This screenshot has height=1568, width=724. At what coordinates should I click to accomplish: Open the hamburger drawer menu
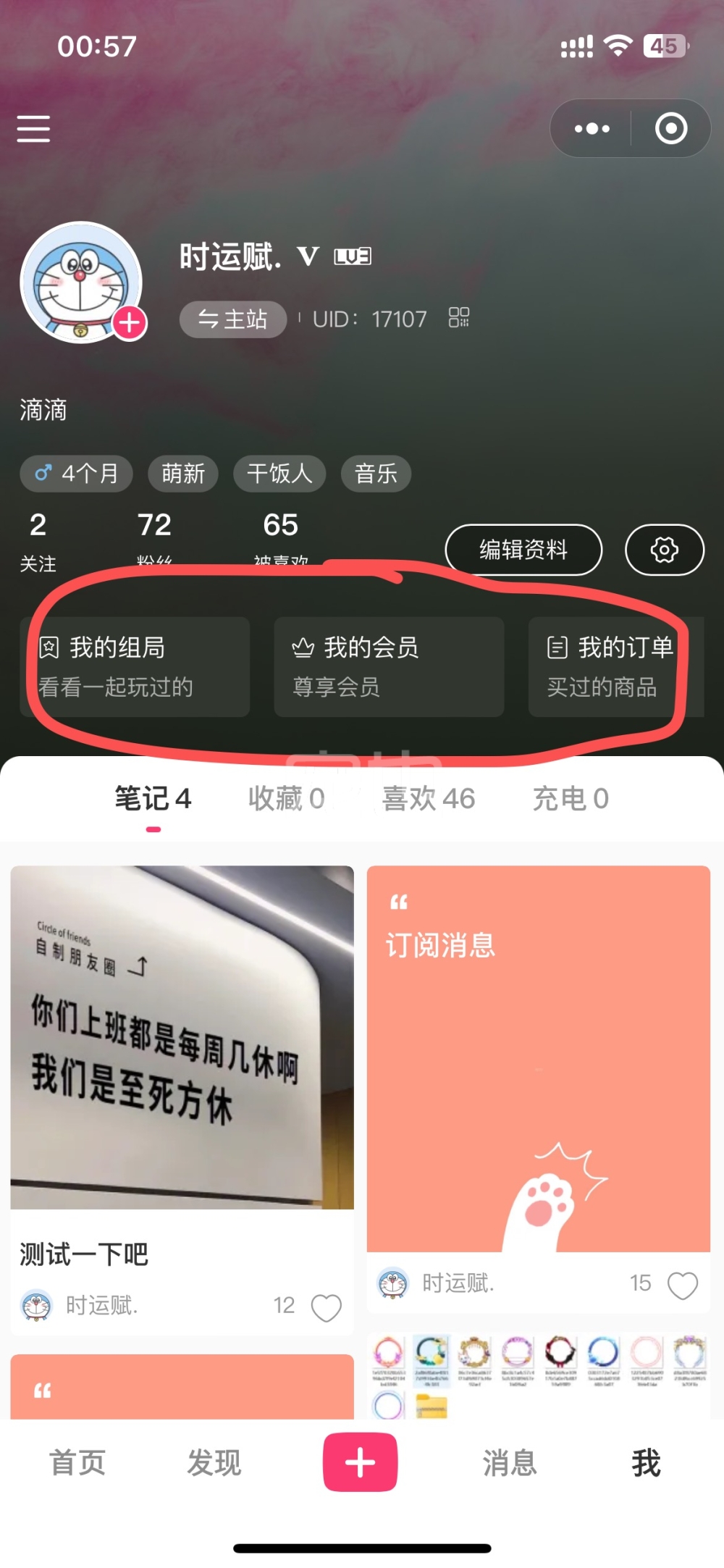pyautogui.click(x=33, y=129)
